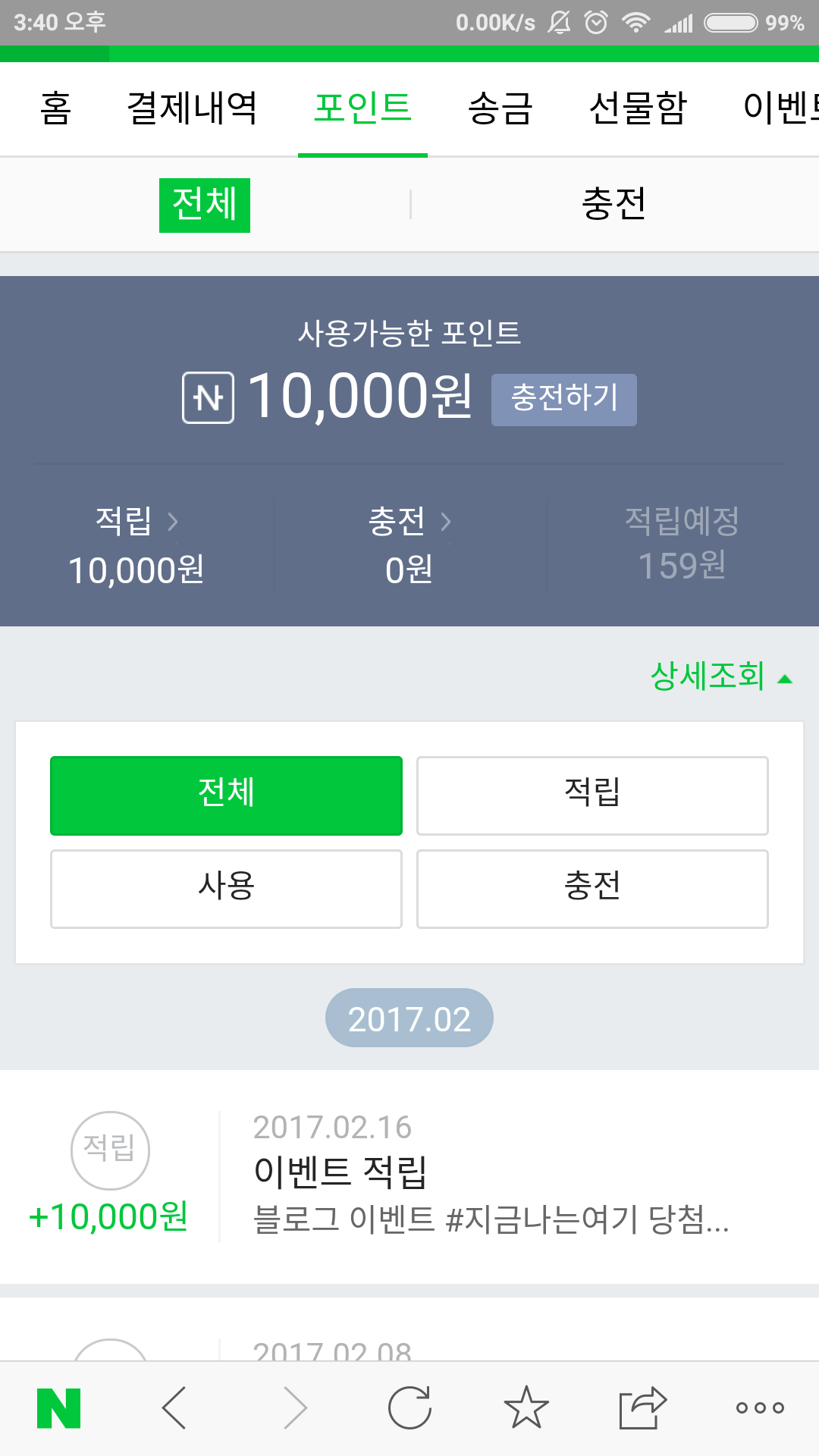The height and width of the screenshot is (1456, 819).
Task: Go to Naver home via N logo
Action: pyautogui.click(x=59, y=1408)
